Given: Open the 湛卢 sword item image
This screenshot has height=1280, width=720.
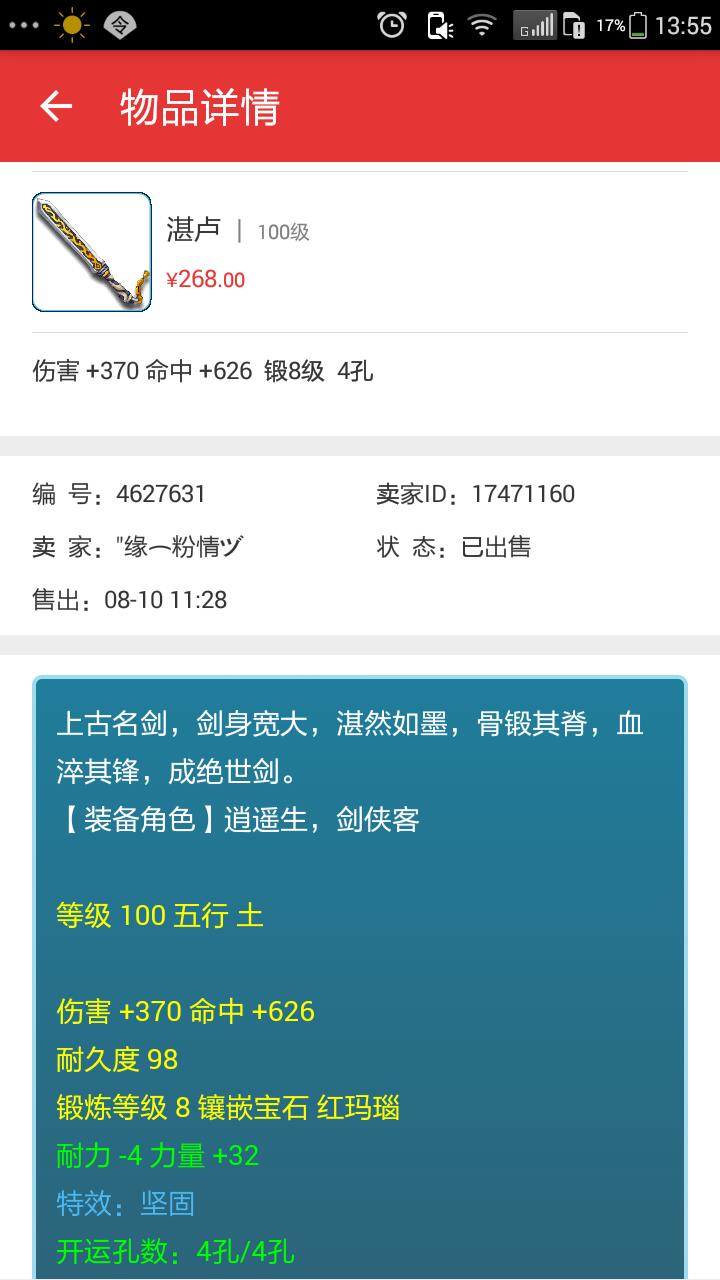Looking at the screenshot, I should point(92,252).
